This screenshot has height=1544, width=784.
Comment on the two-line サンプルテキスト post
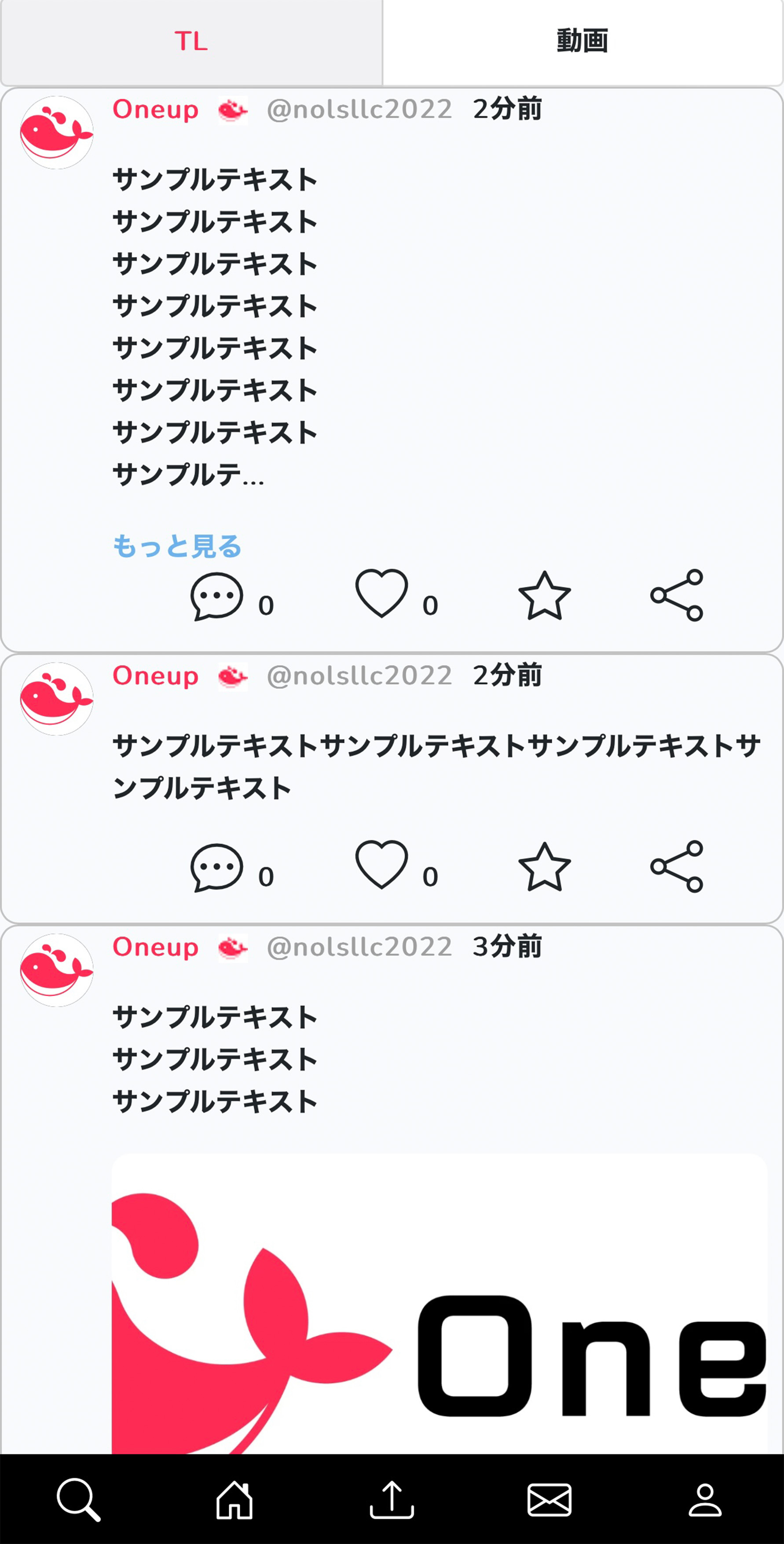tap(217, 868)
